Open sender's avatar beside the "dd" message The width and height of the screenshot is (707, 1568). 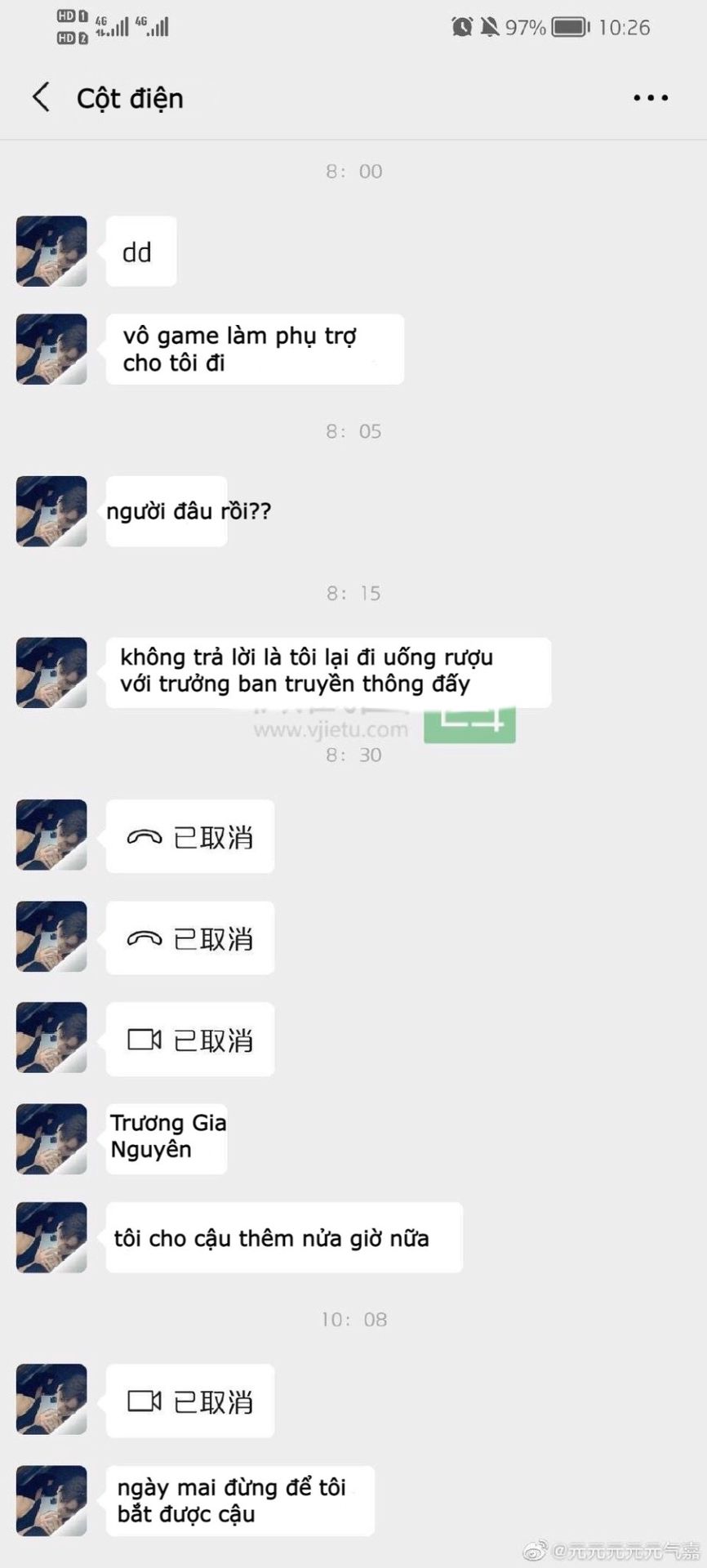click(x=51, y=252)
